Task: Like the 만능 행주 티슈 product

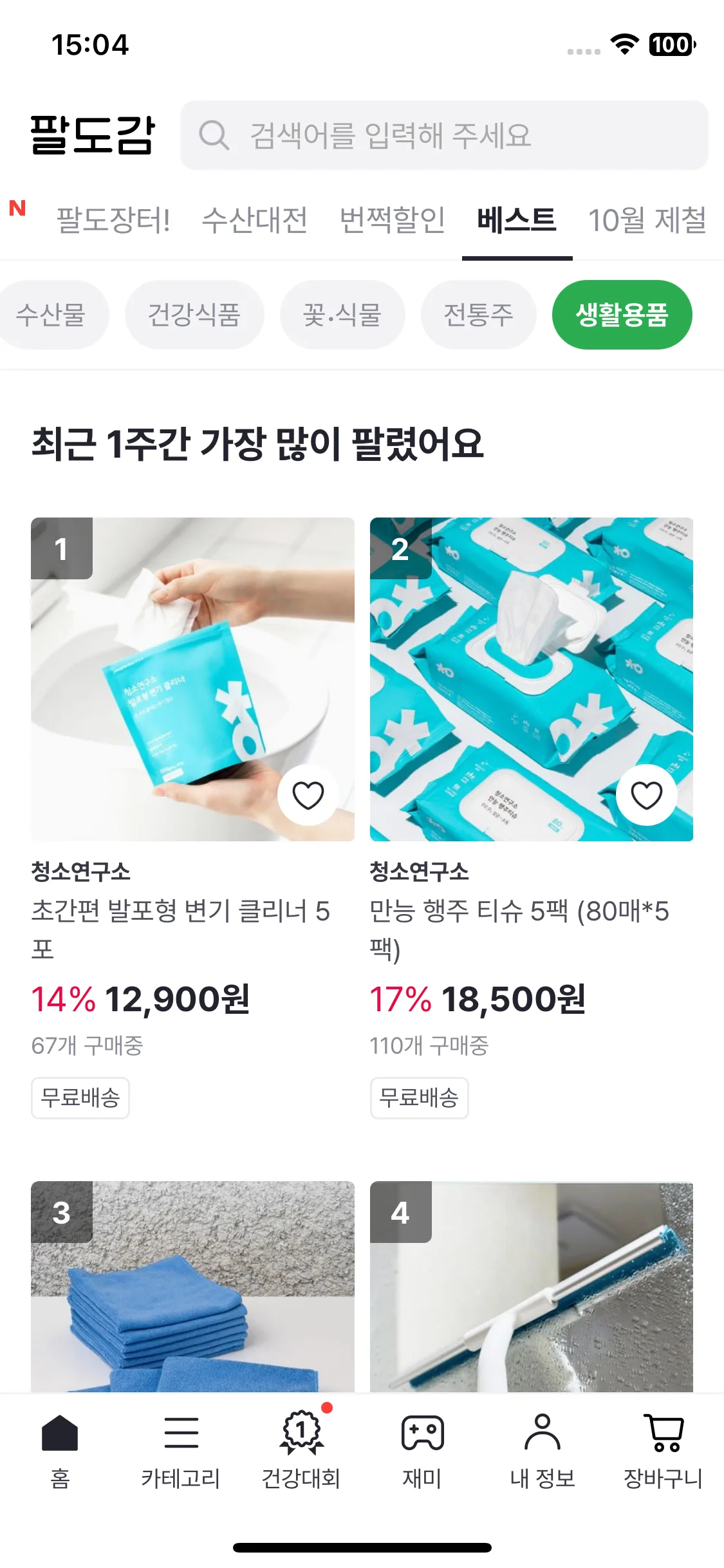Action: [646, 795]
